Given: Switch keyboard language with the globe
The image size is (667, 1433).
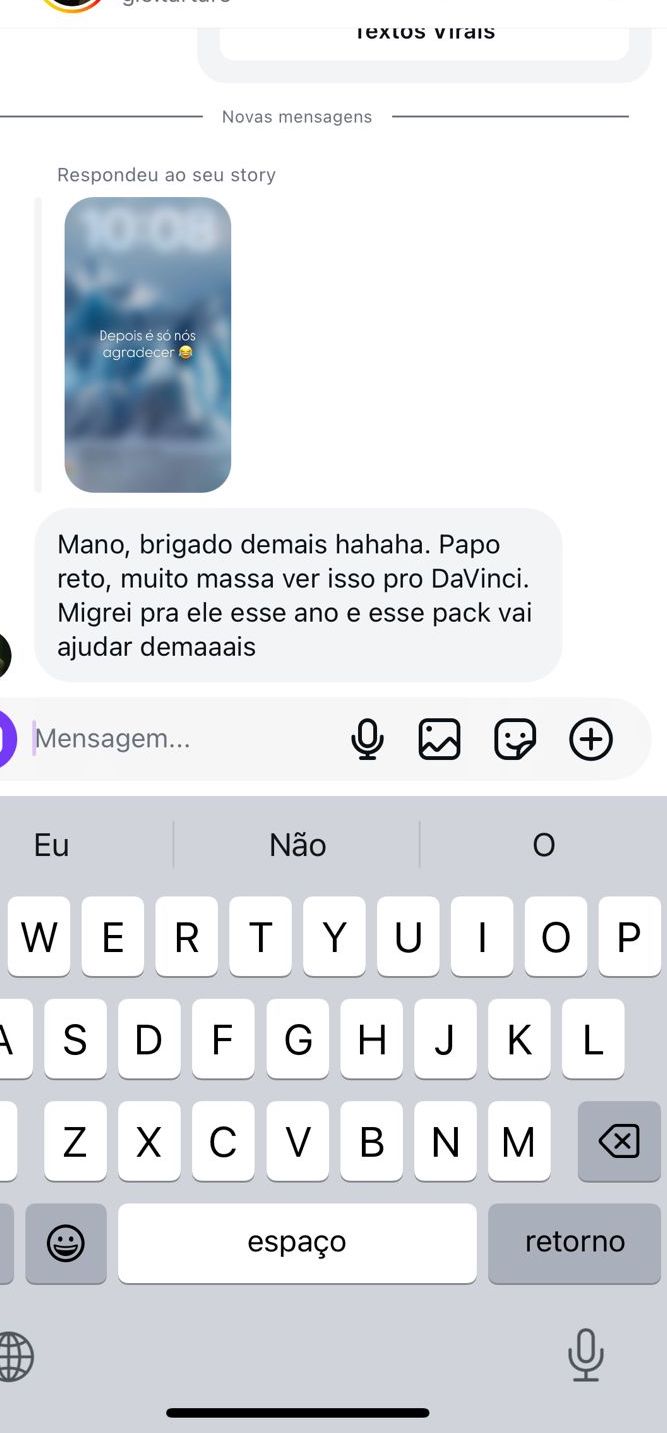Looking at the screenshot, I should point(15,1356).
